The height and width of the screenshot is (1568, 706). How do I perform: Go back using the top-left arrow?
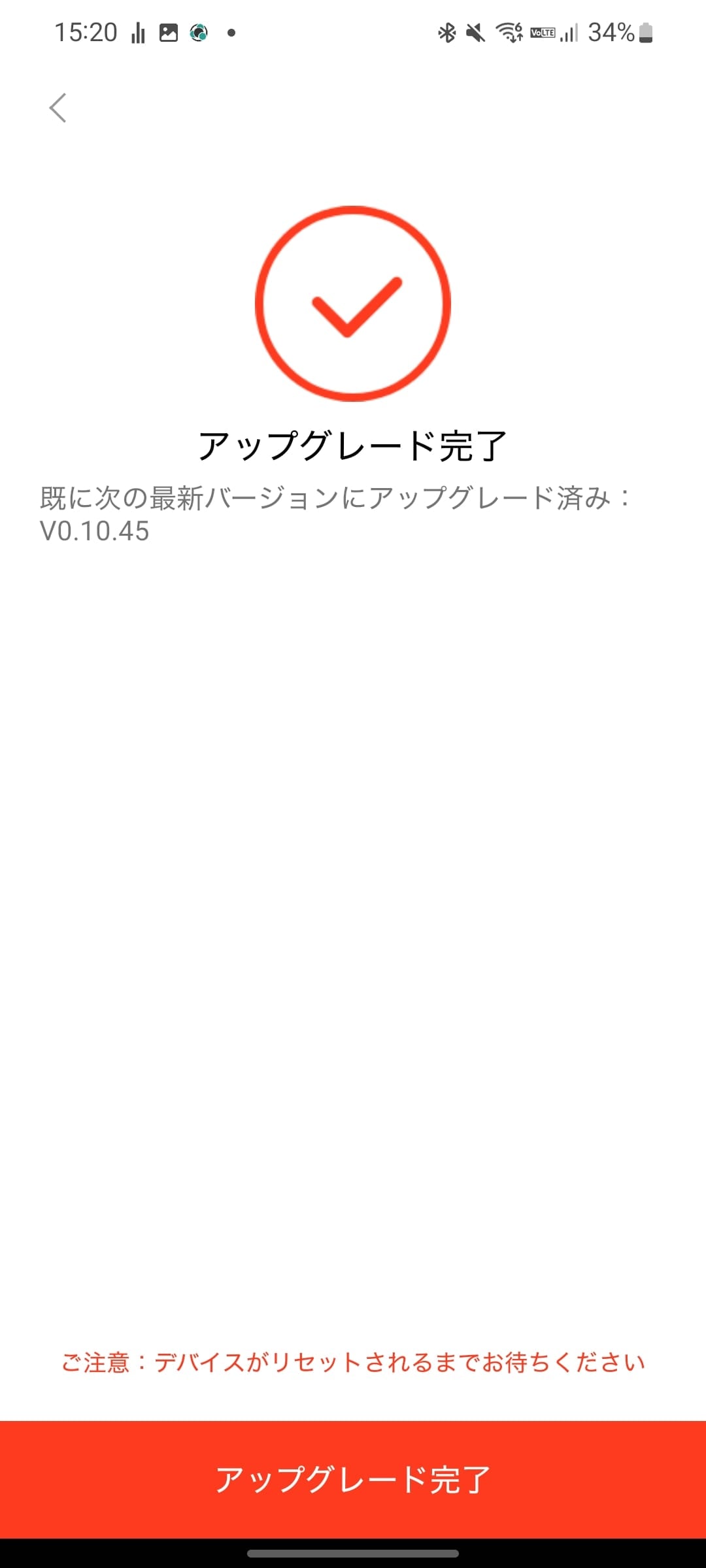(x=58, y=108)
